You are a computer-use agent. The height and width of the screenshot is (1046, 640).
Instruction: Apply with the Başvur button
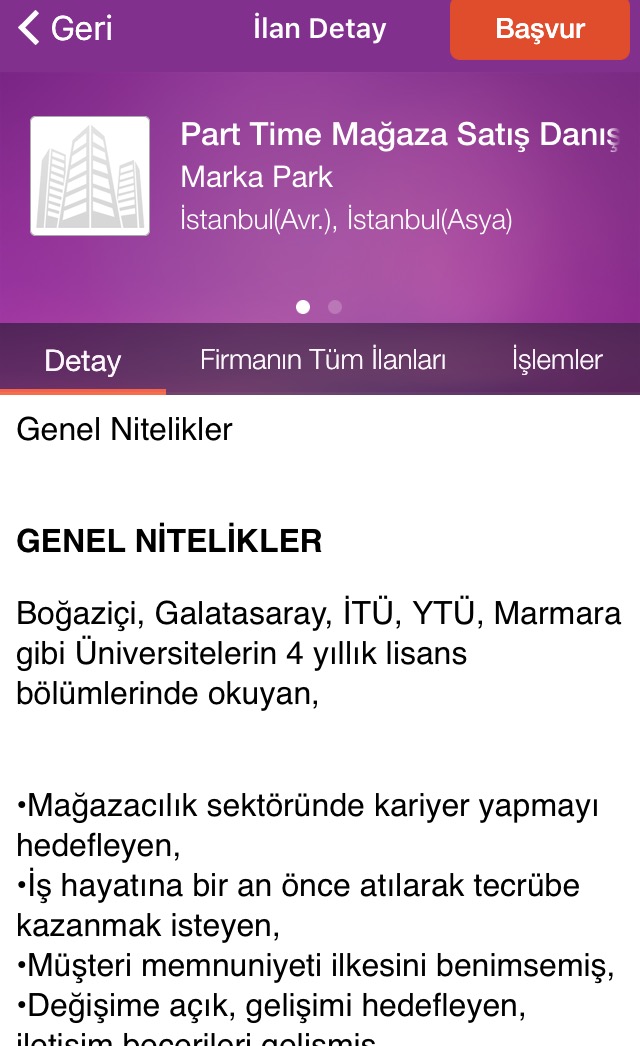click(540, 30)
